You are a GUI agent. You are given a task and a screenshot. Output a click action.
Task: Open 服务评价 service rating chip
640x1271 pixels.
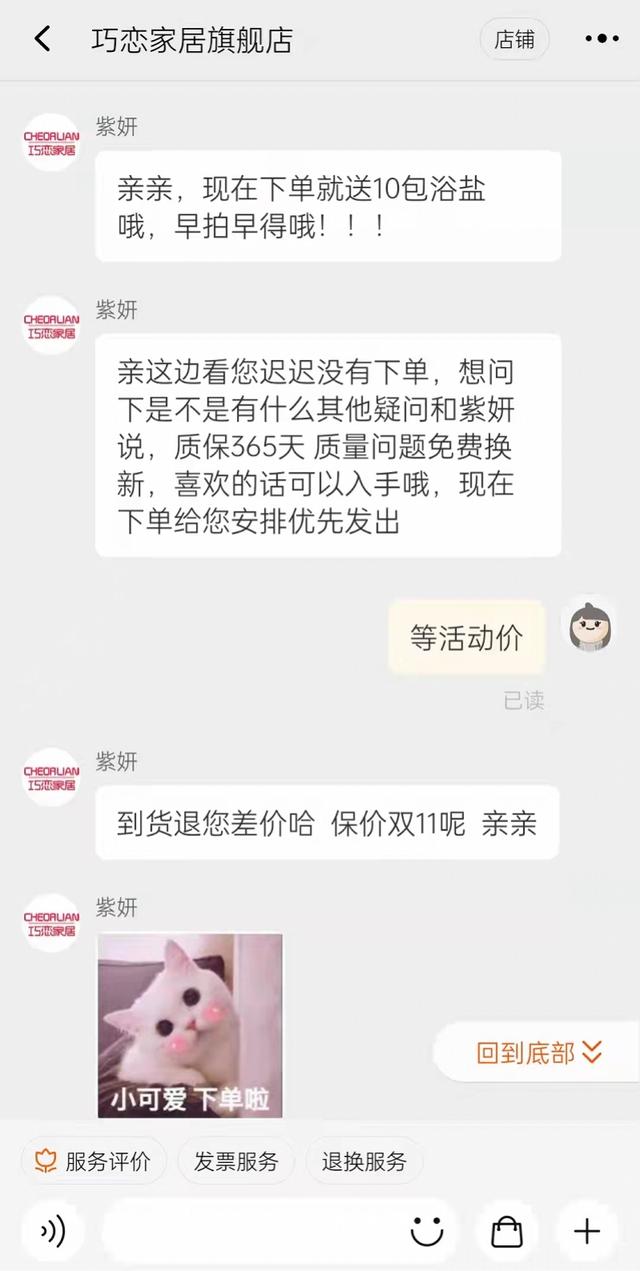click(x=94, y=1161)
